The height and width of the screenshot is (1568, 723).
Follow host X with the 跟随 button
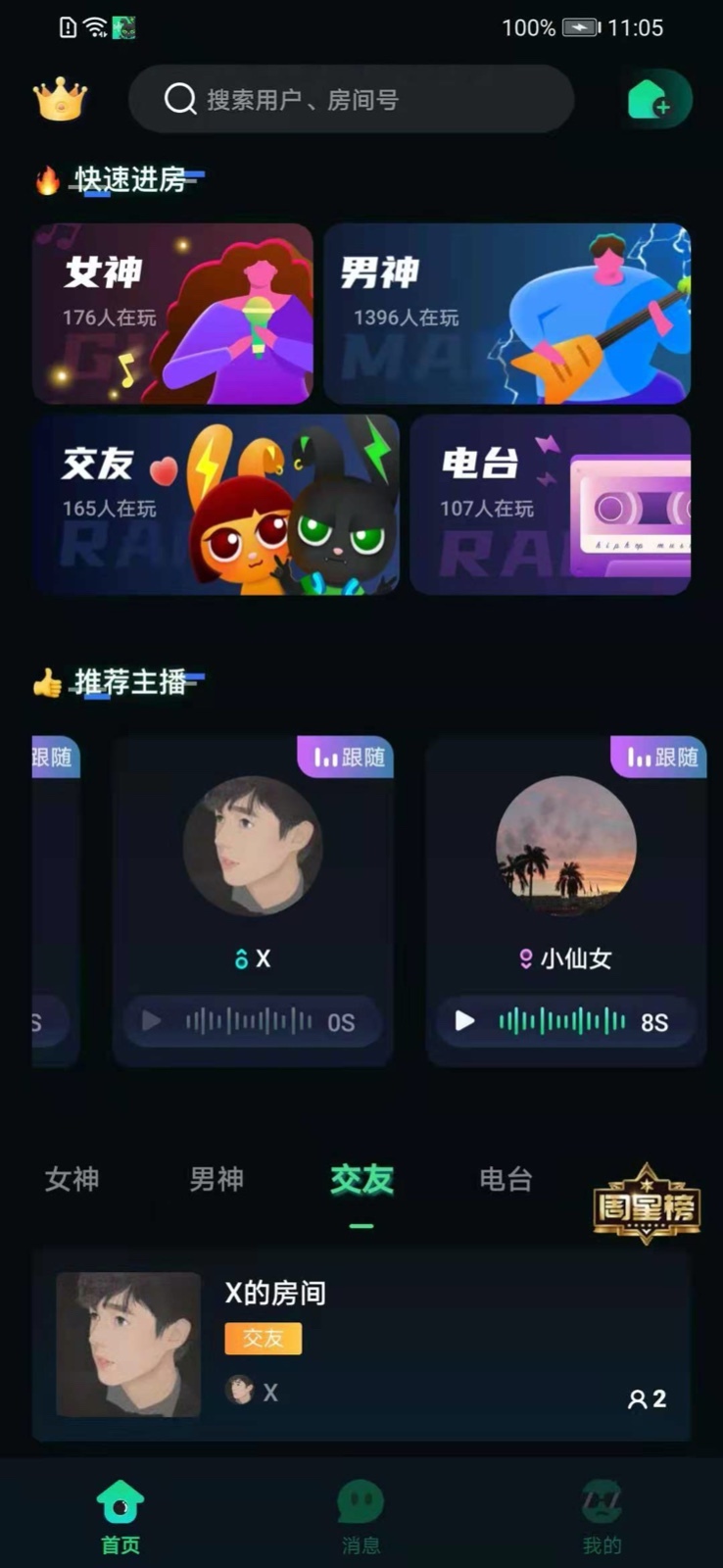348,758
